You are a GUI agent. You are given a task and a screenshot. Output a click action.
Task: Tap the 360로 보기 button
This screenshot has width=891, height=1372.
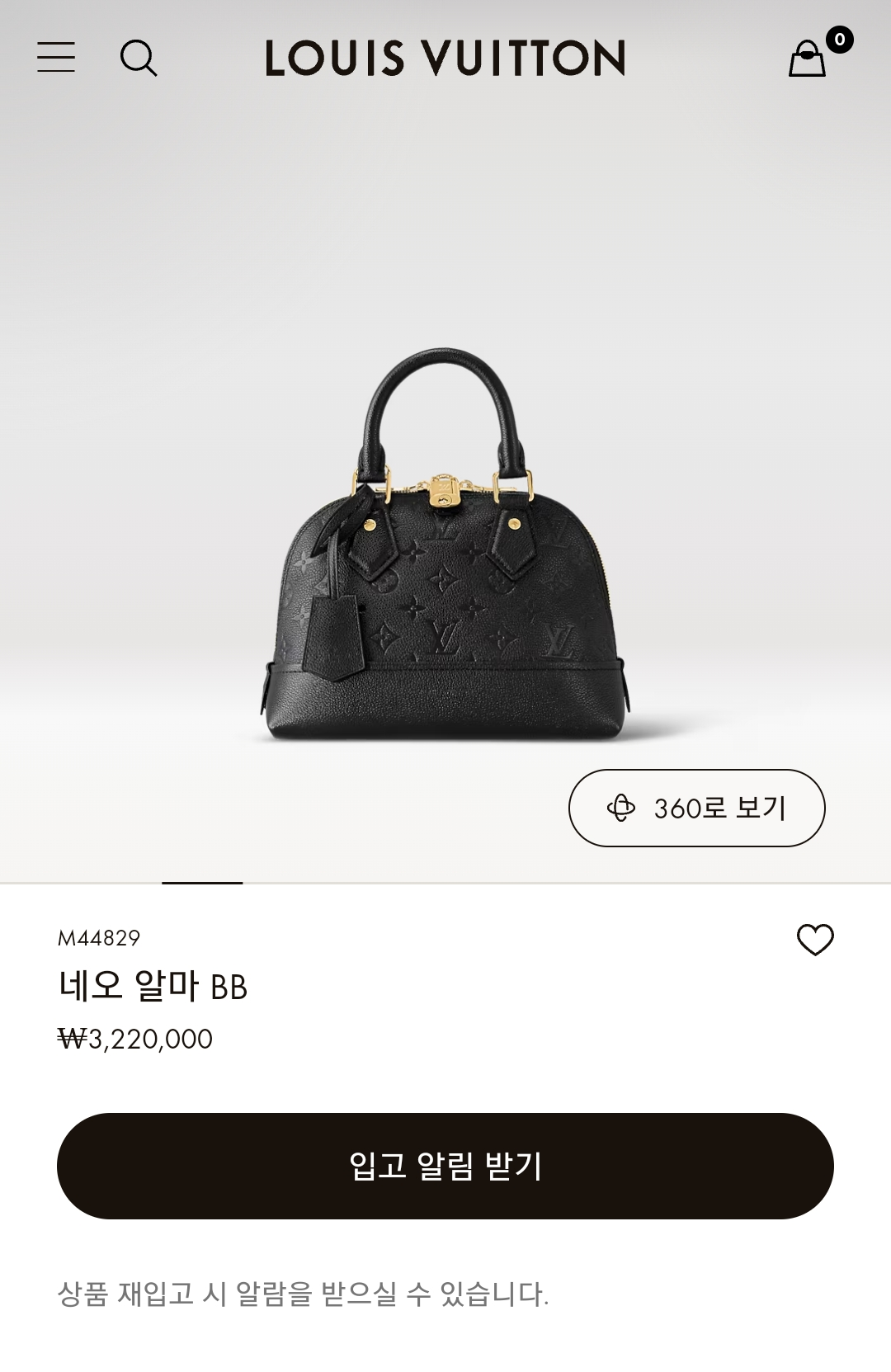(696, 808)
